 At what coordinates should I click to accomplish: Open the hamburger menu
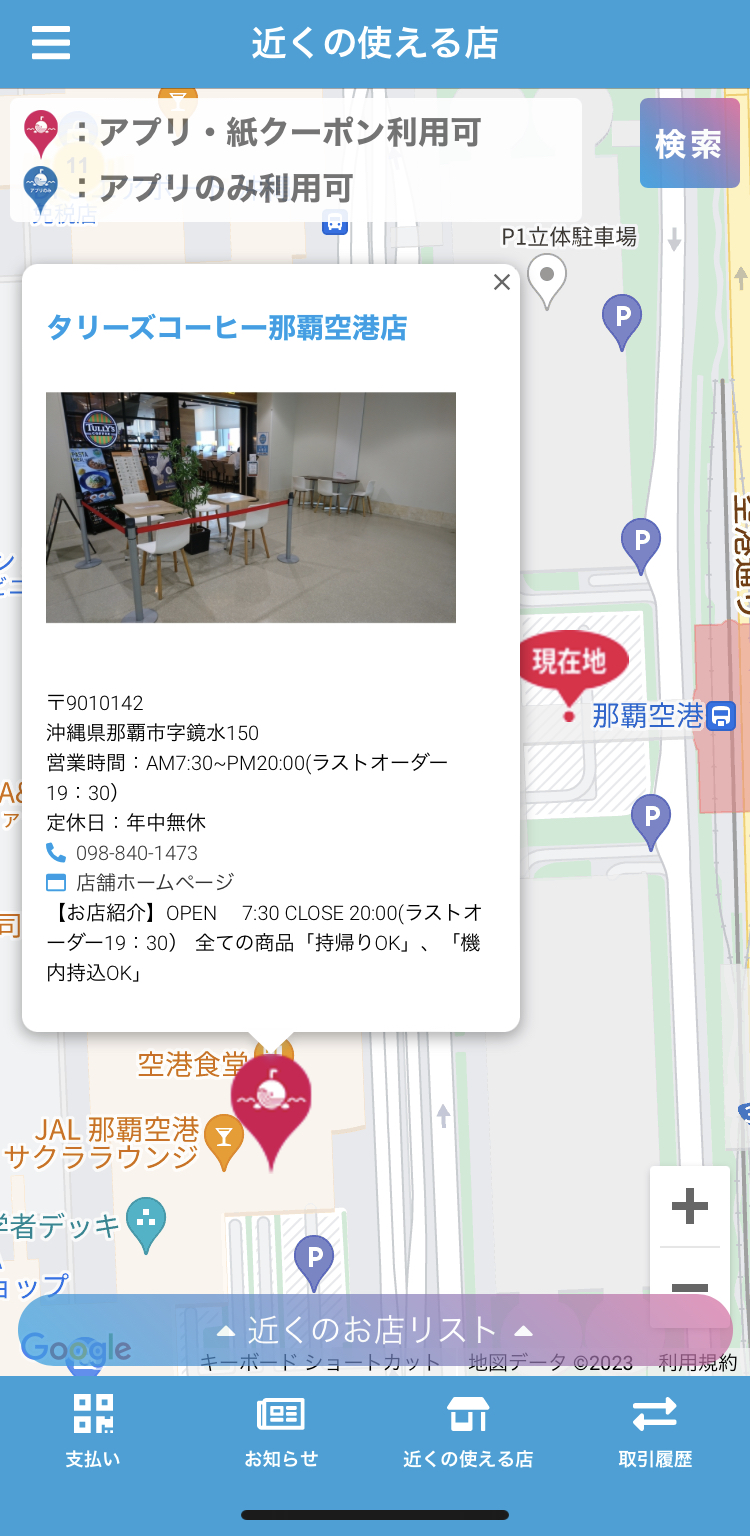pyautogui.click(x=51, y=43)
